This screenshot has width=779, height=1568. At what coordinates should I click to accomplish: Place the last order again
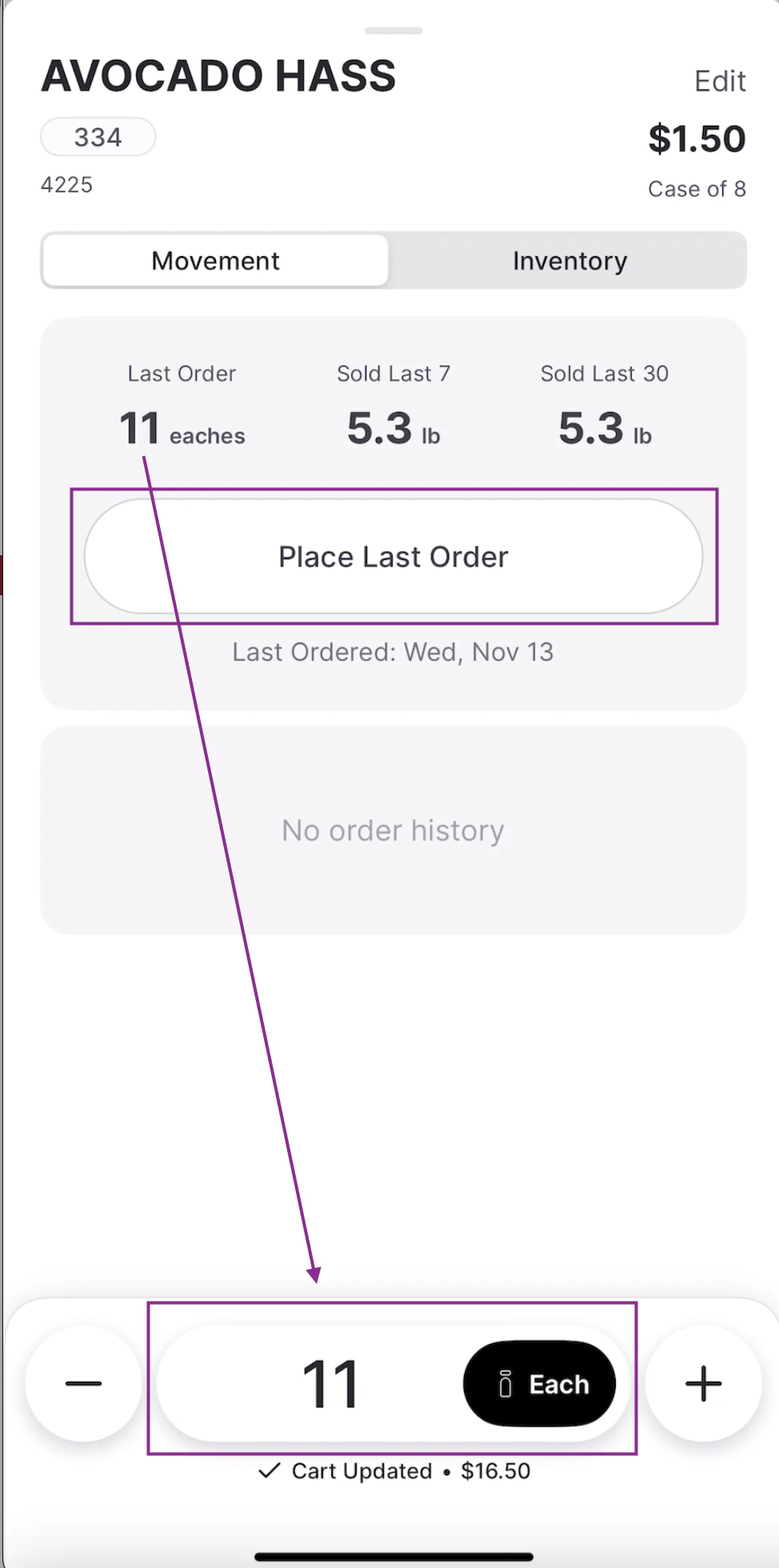[393, 557]
